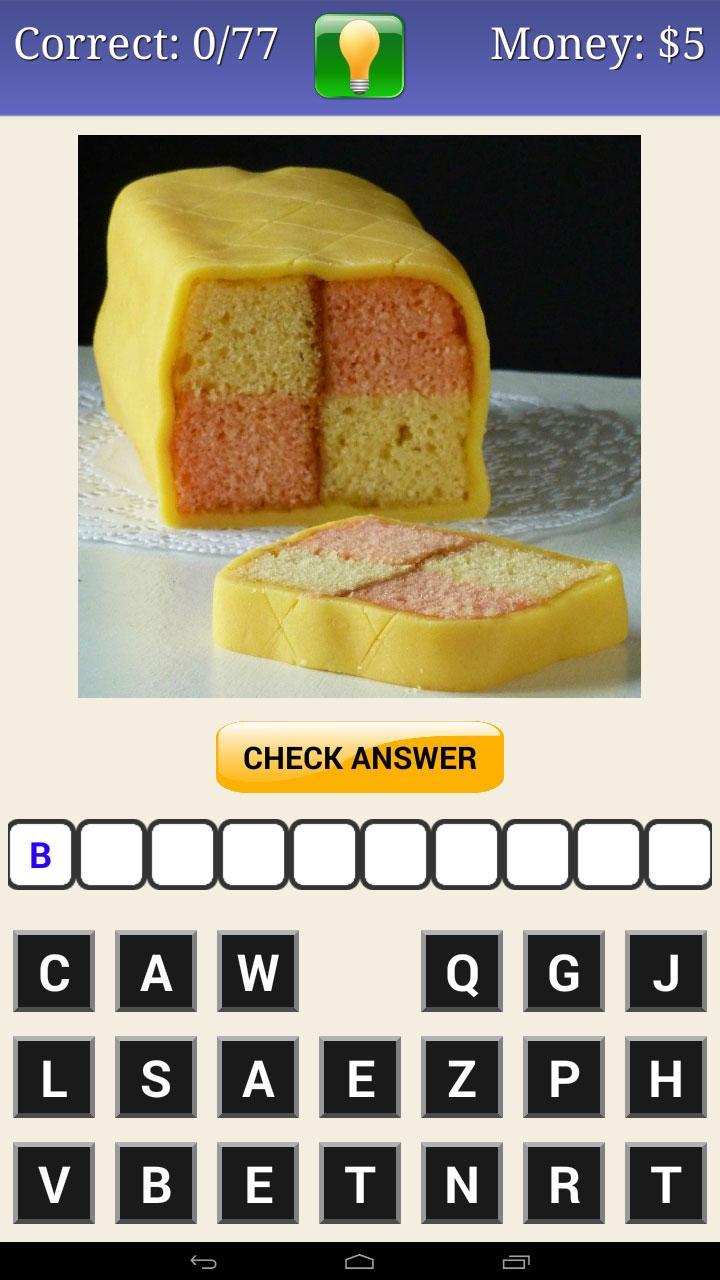Open the lightbulb hint button

(x=359, y=56)
